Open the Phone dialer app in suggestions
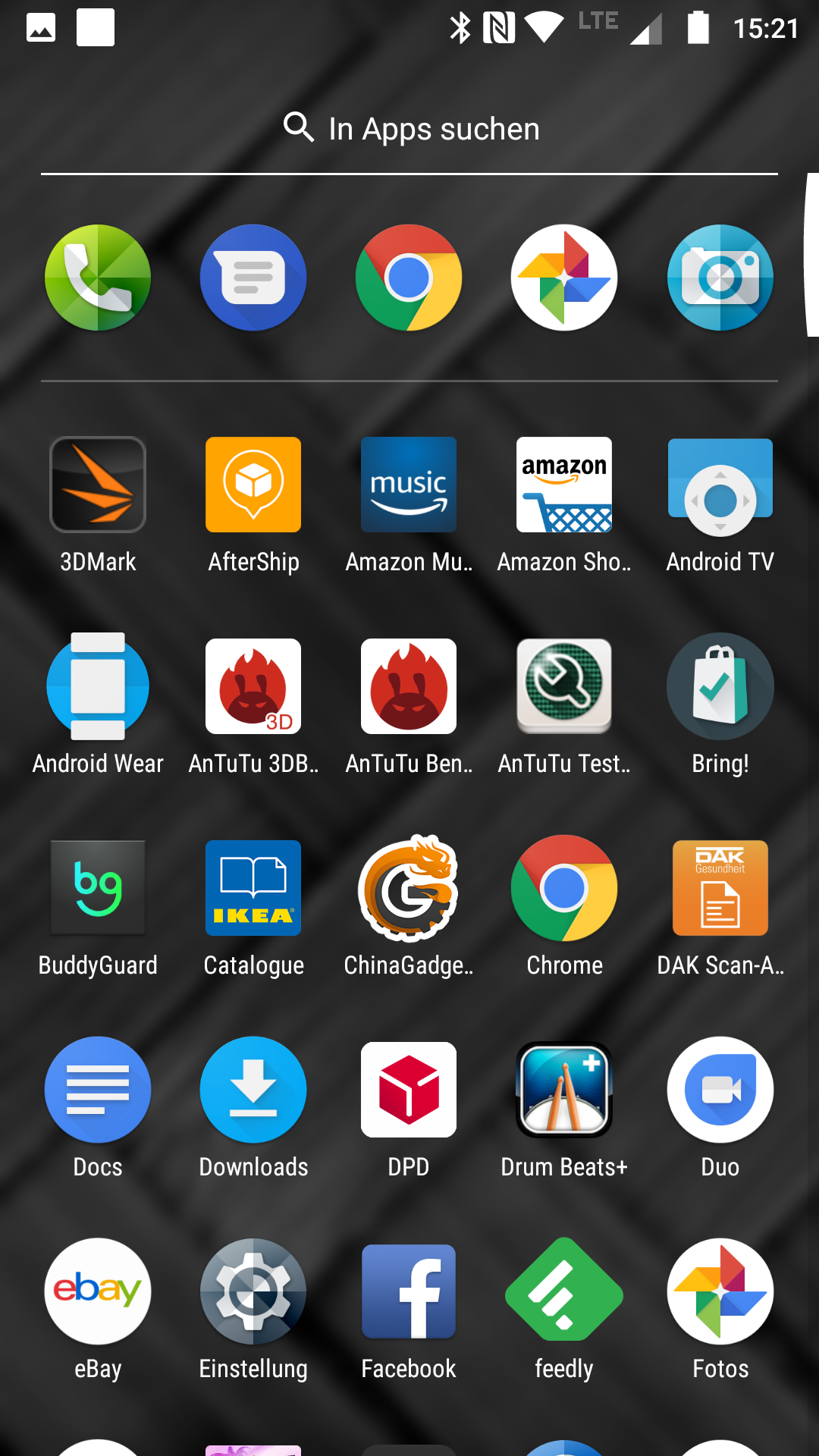819x1456 pixels. tap(98, 278)
